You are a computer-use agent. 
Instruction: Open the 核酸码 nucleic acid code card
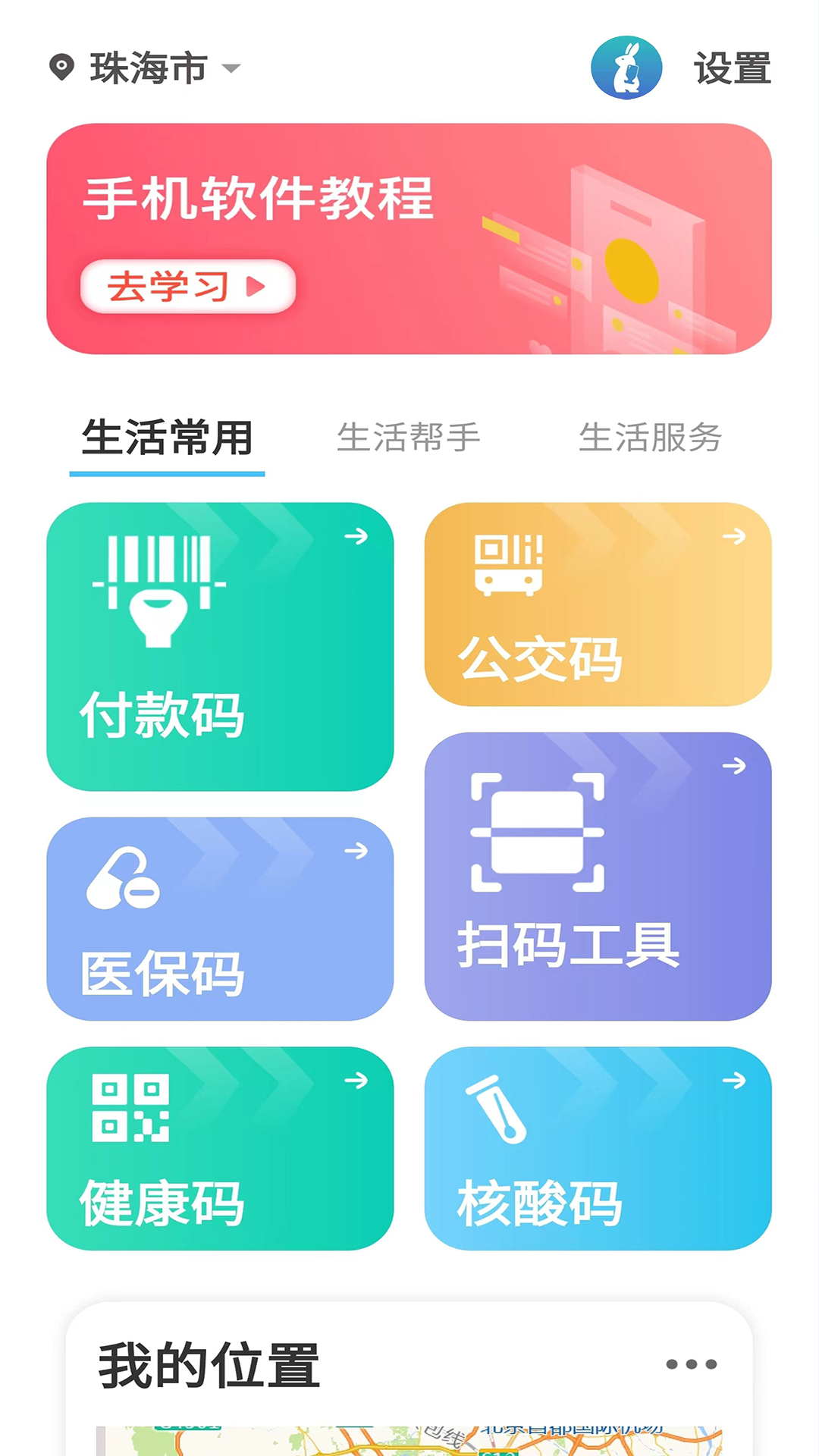point(598,1148)
